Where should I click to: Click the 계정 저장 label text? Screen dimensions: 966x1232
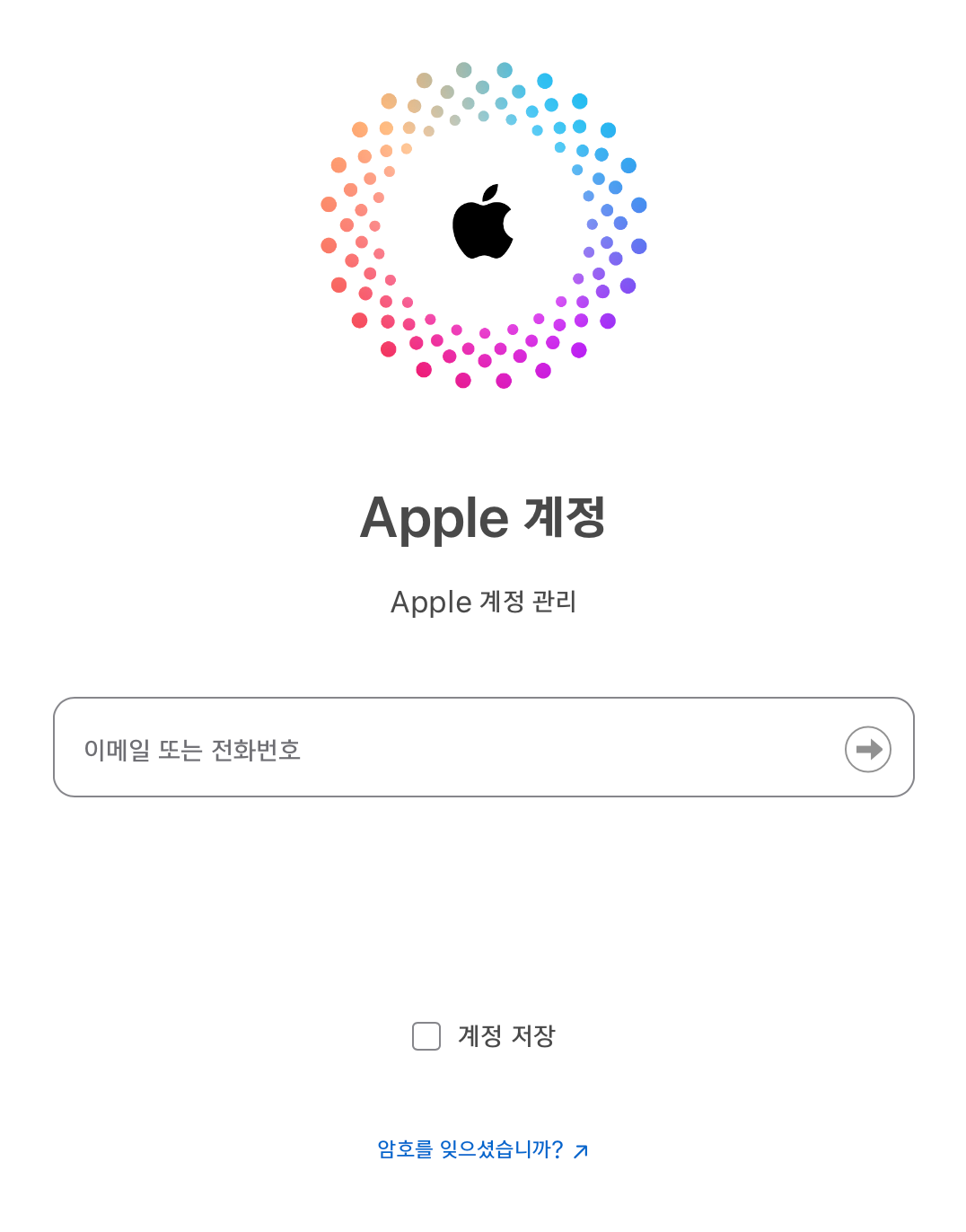(505, 1036)
